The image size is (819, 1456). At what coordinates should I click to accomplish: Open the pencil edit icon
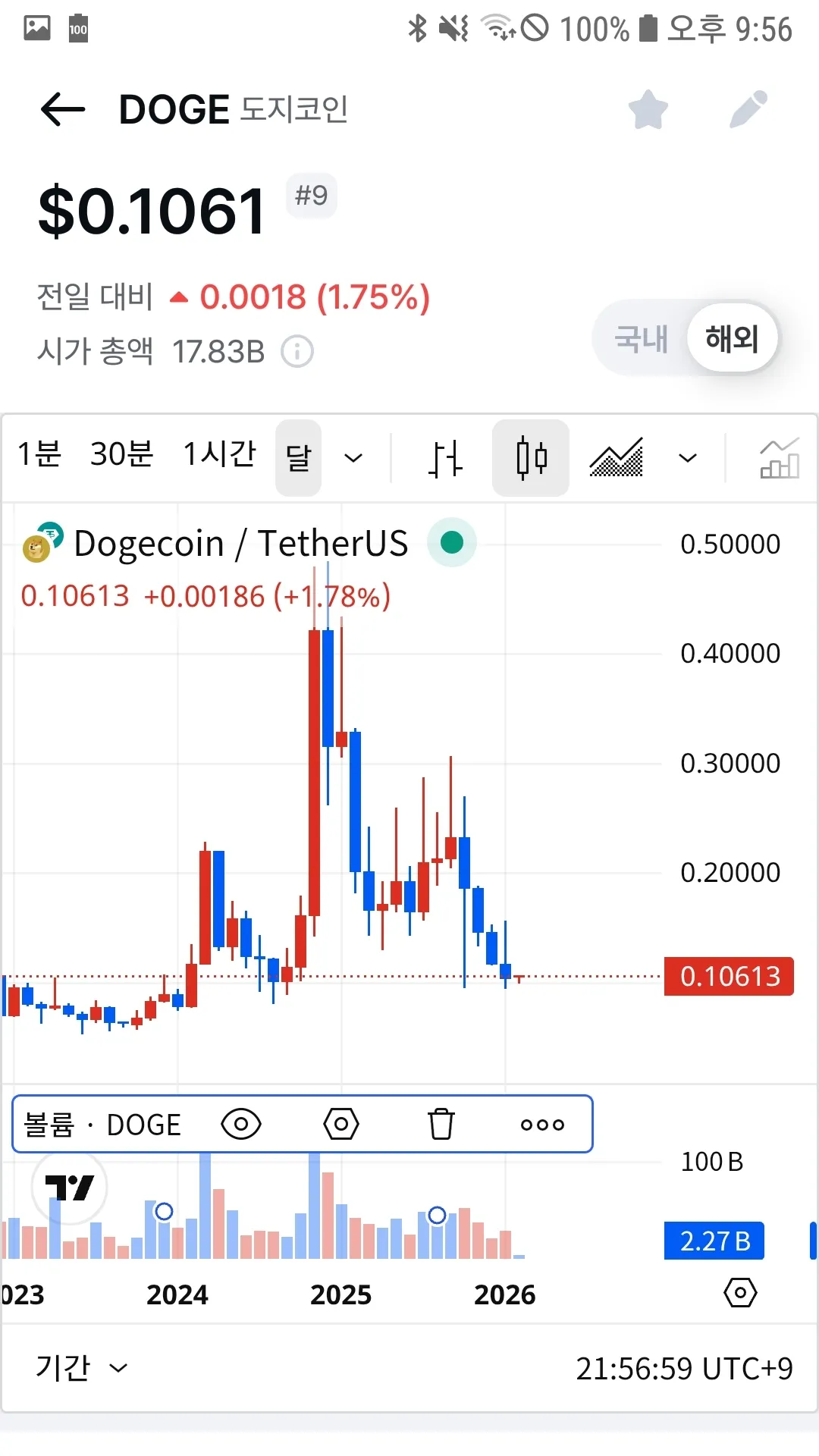[748, 110]
